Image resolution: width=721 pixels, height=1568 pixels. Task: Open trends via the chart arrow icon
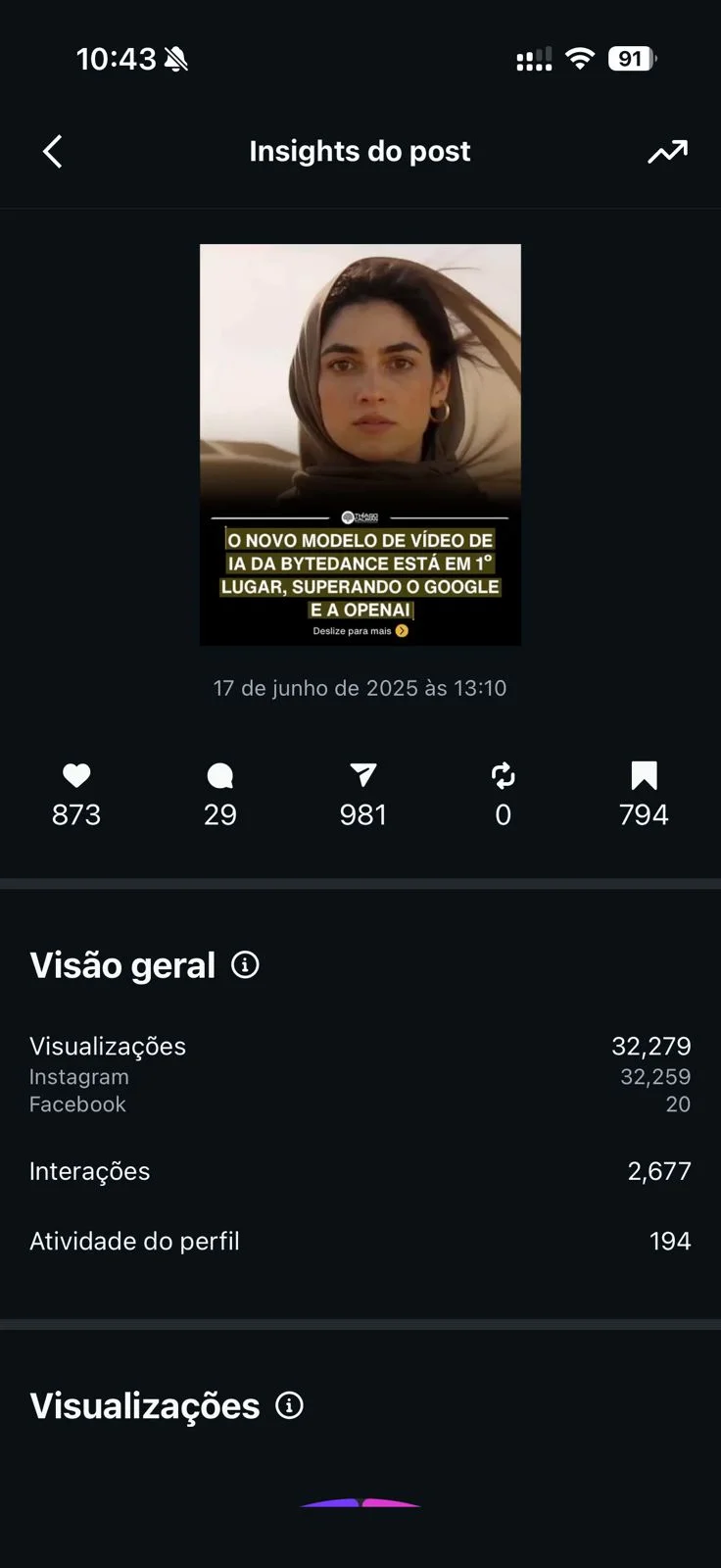click(667, 152)
